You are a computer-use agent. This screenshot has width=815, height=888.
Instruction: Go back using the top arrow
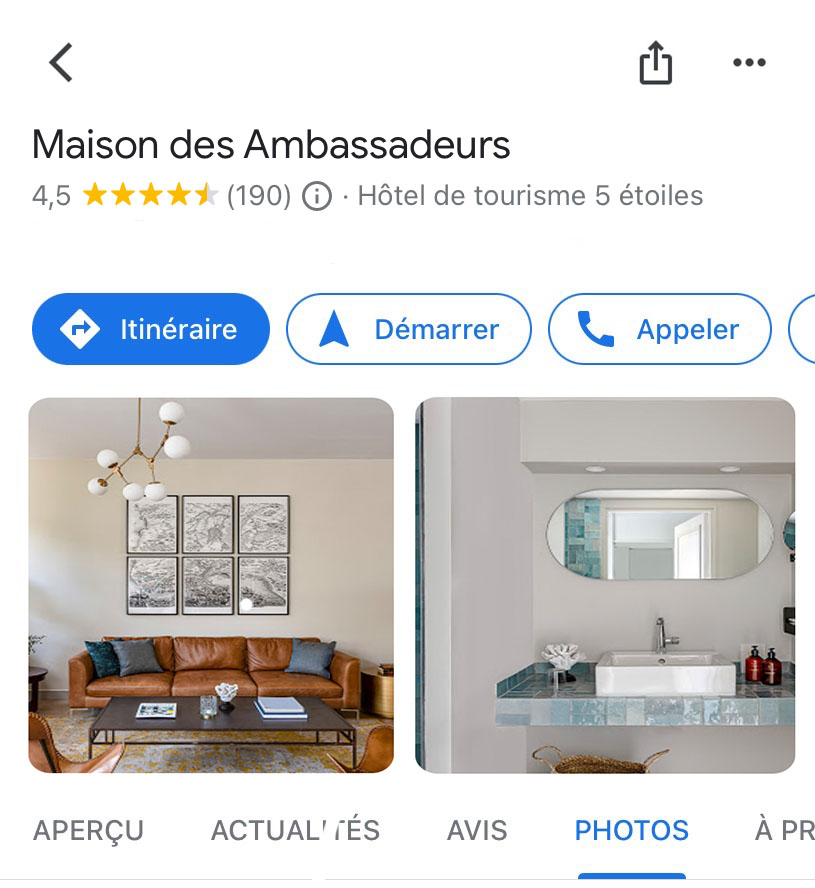(62, 63)
